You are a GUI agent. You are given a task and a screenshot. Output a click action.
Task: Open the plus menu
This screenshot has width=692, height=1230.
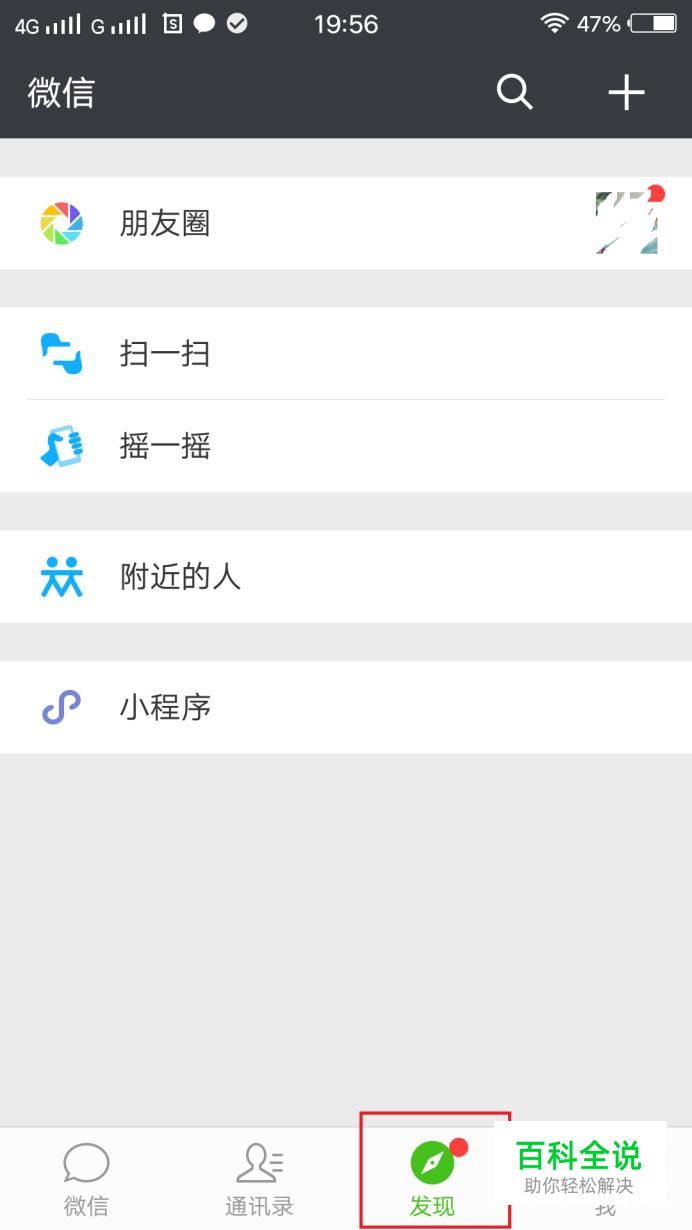coord(627,93)
